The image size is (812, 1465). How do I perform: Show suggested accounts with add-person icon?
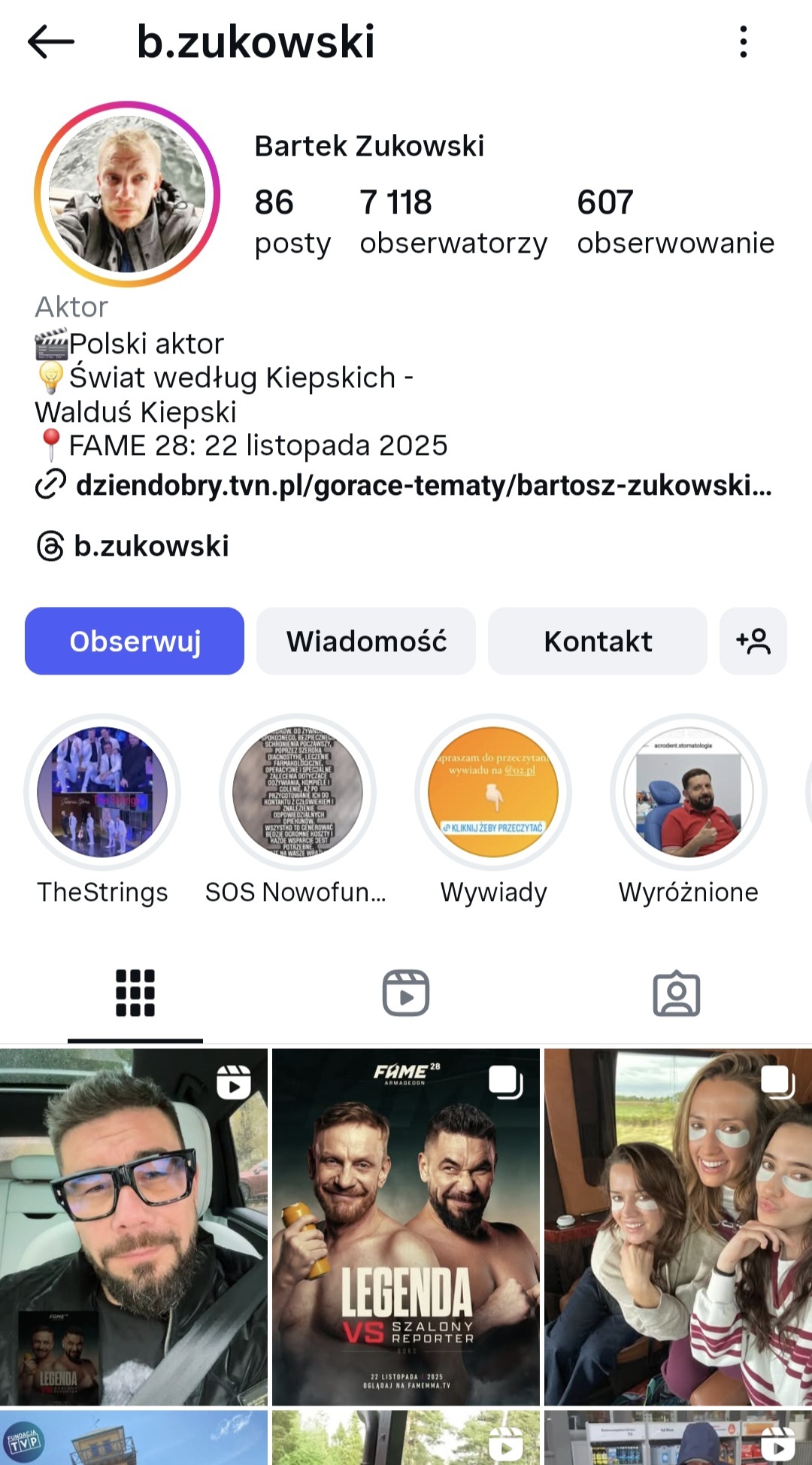(x=753, y=641)
